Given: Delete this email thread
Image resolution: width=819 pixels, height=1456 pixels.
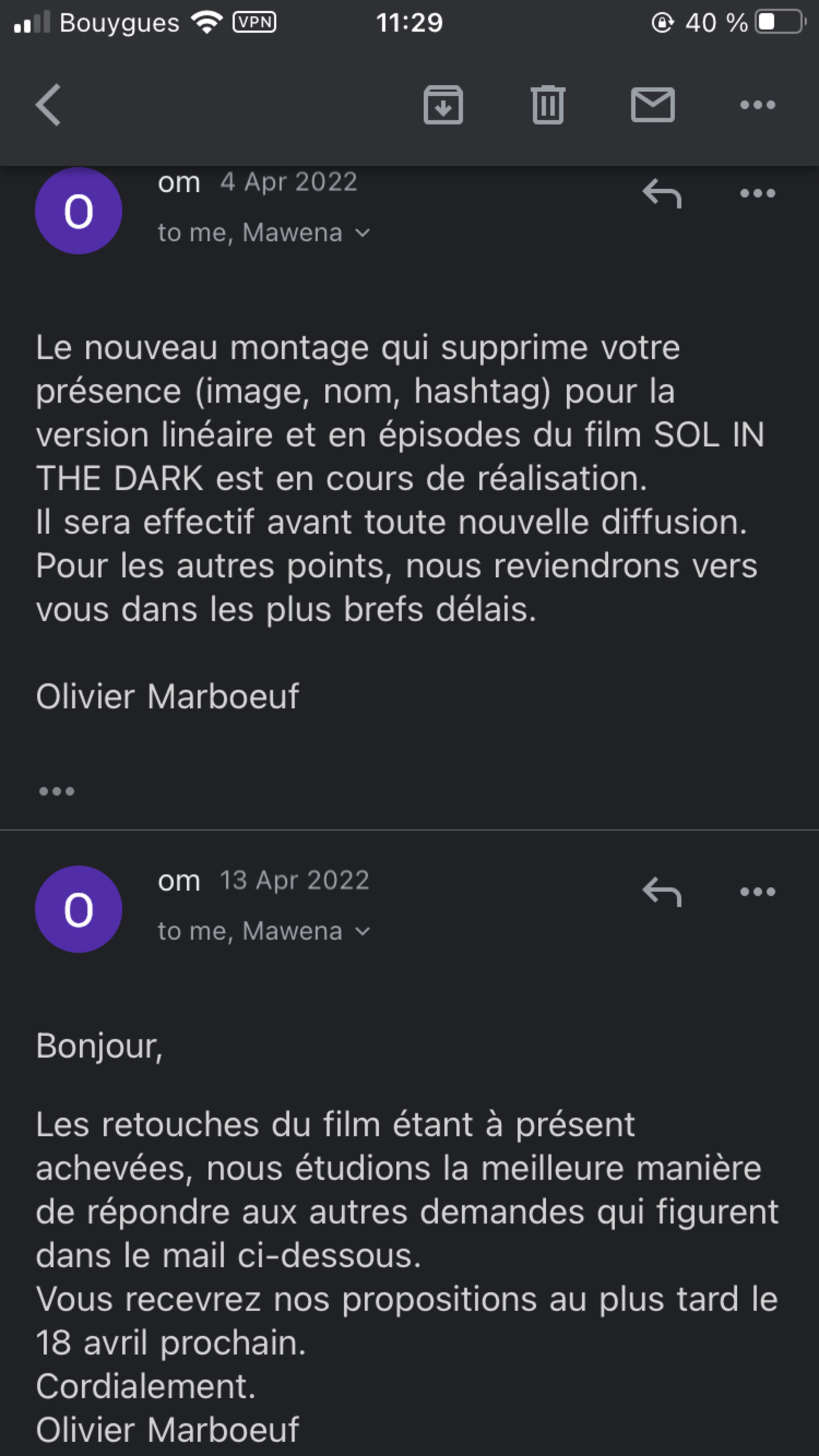Looking at the screenshot, I should 548,105.
